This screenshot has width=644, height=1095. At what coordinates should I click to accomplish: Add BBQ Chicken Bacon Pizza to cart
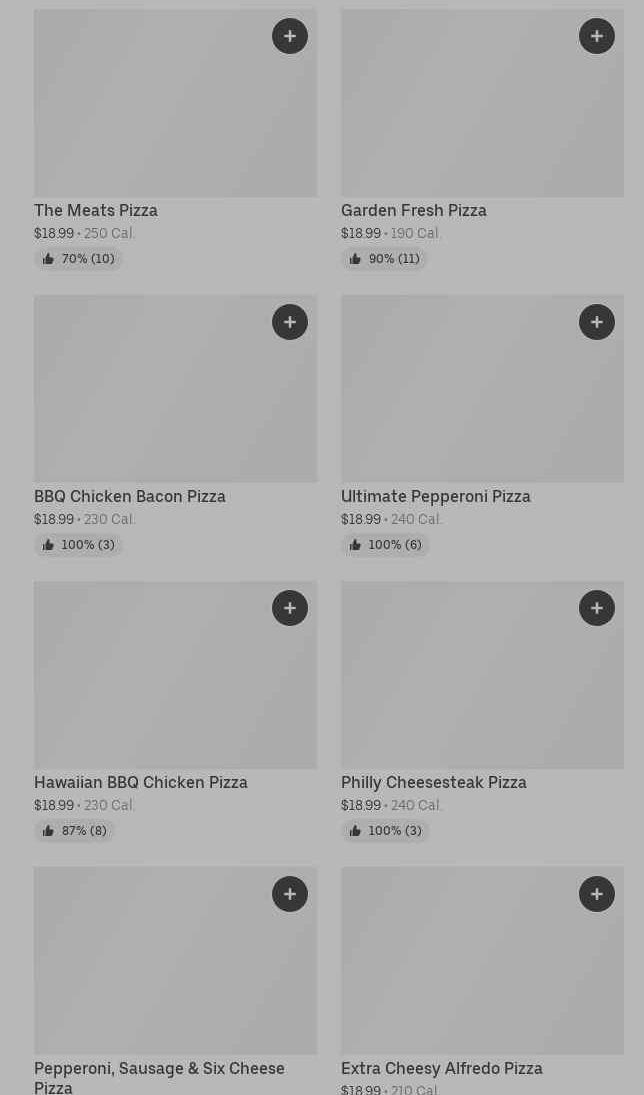click(290, 322)
